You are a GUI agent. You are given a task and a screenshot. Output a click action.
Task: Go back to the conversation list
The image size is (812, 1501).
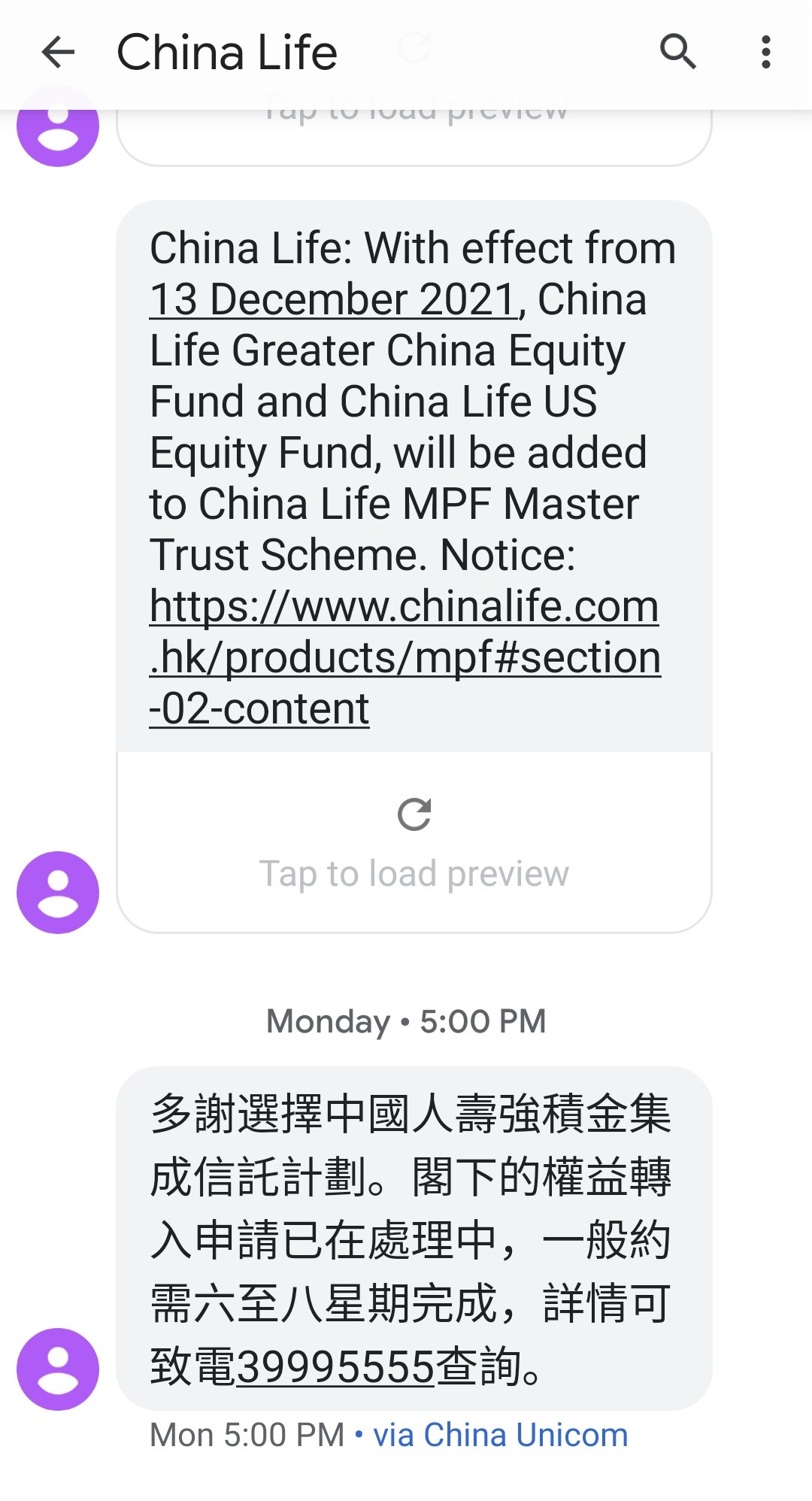click(58, 52)
